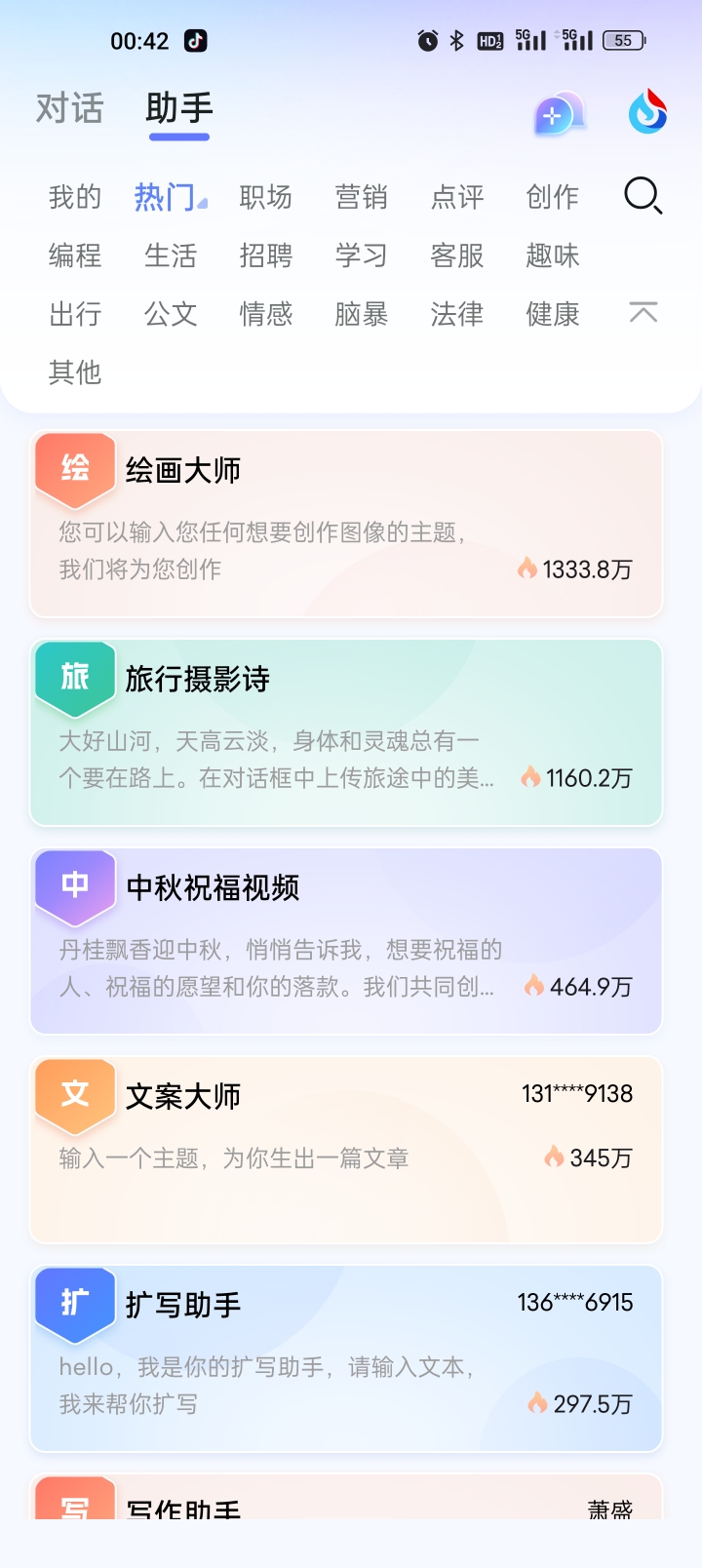
Task: Switch to the 对话 tab
Action: (69, 108)
